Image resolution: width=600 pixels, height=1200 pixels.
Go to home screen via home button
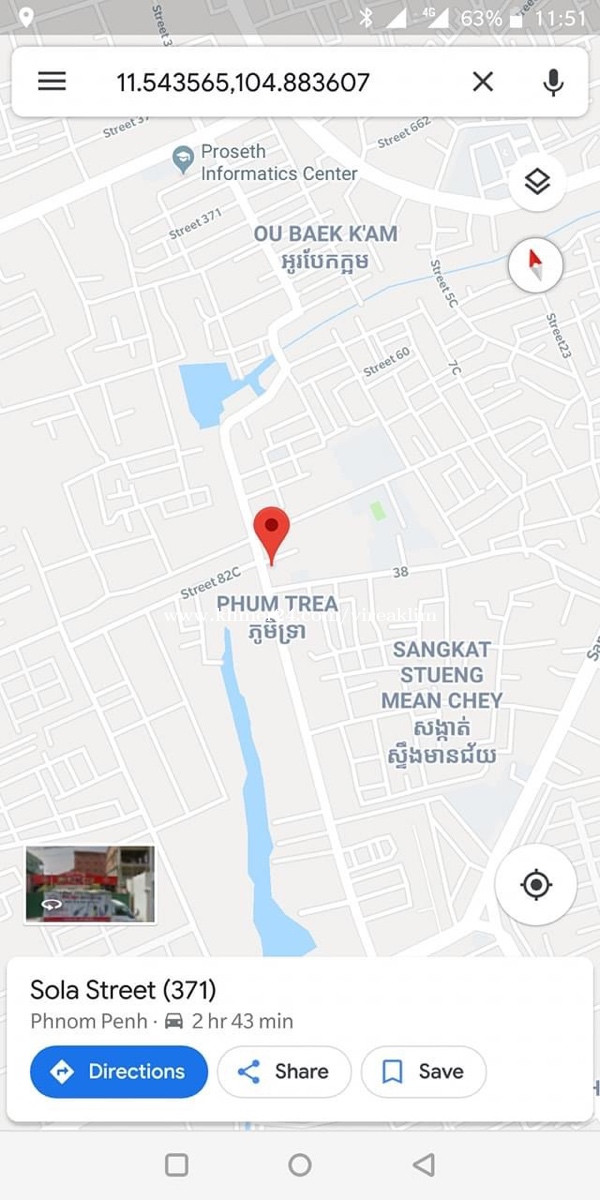[x=300, y=1164]
